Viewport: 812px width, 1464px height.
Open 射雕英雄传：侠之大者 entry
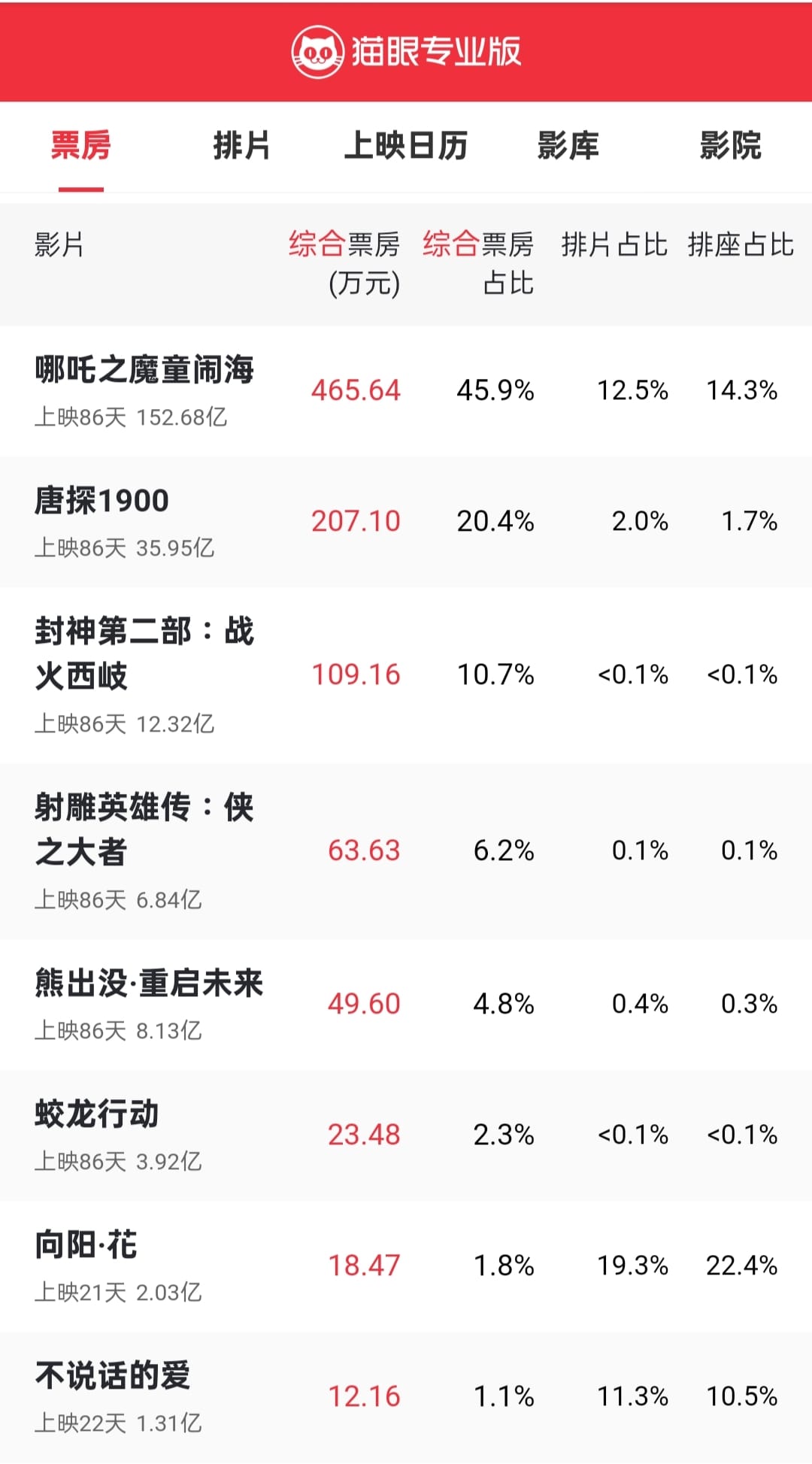tap(406, 851)
